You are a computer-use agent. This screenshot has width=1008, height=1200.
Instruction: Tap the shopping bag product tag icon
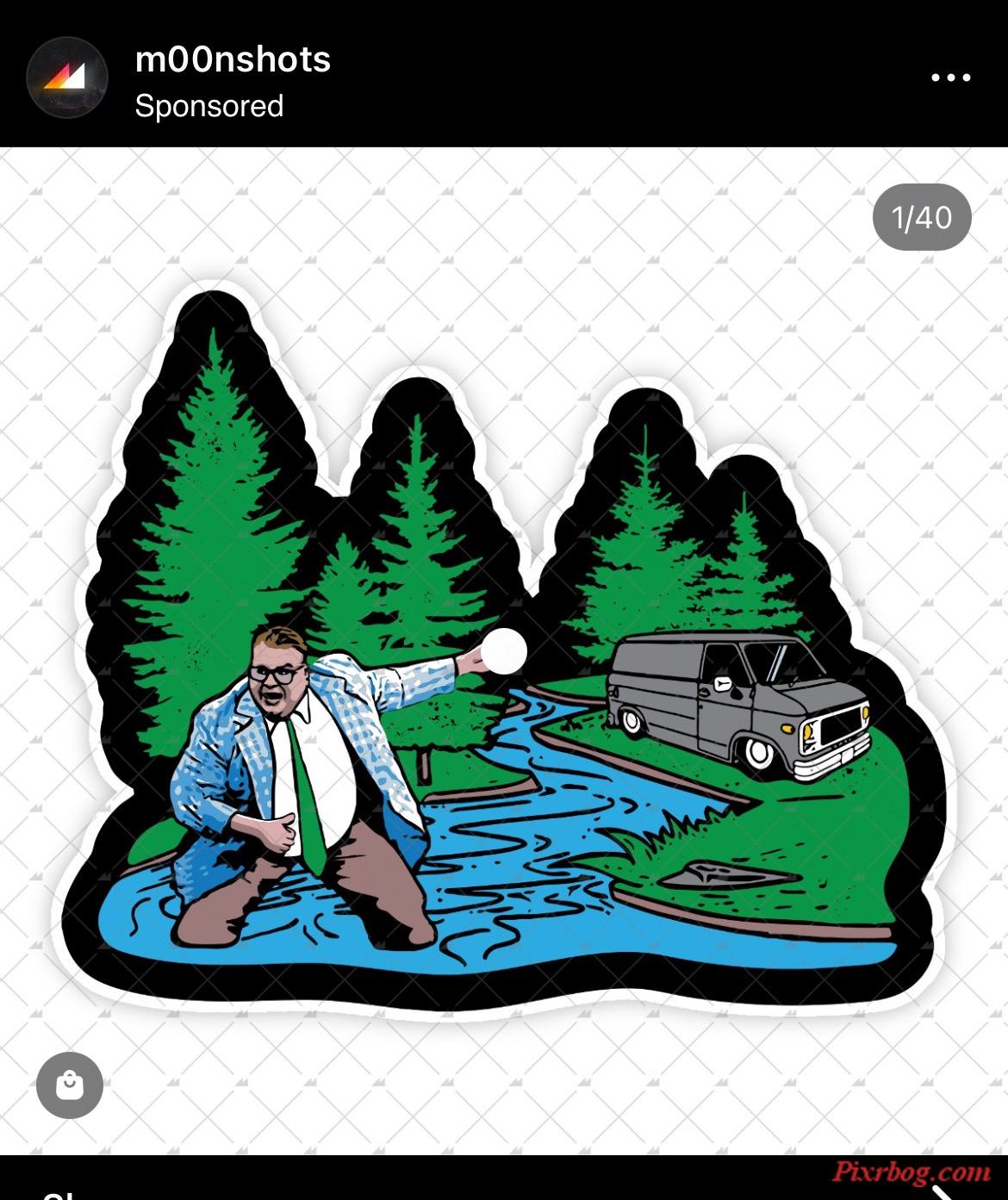click(70, 1085)
